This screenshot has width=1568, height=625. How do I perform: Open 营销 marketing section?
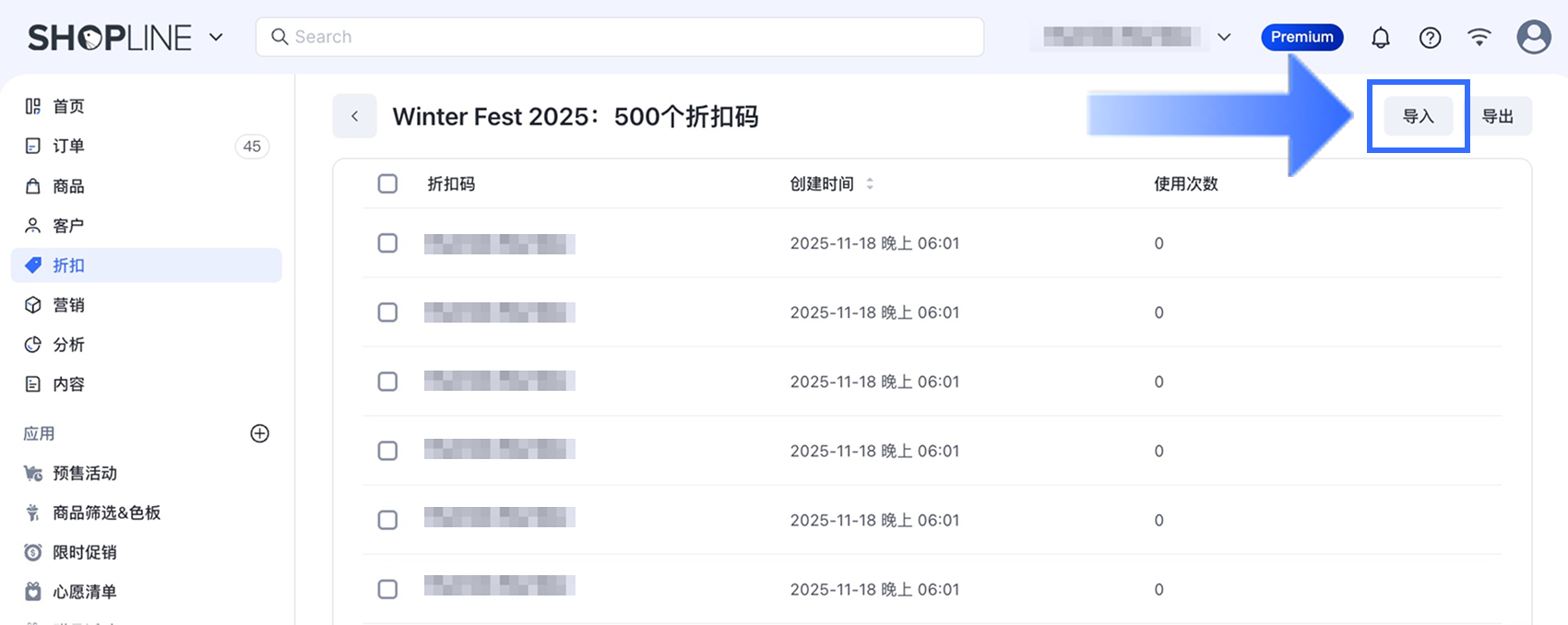coord(68,304)
